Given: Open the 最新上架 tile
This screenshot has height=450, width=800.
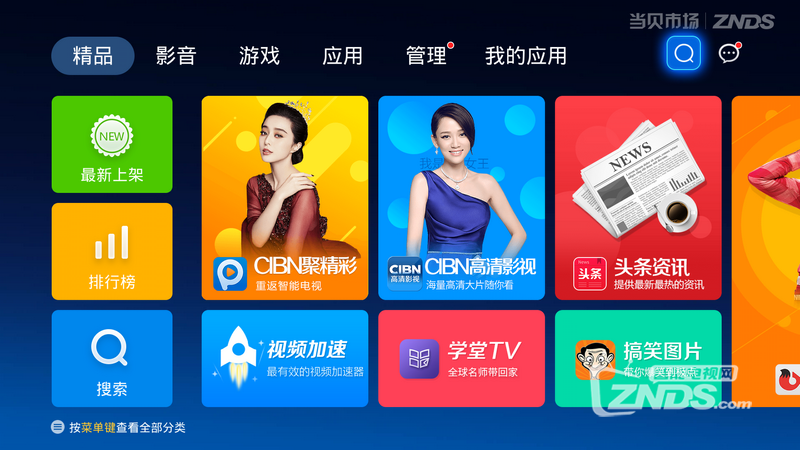Looking at the screenshot, I should pos(112,144).
